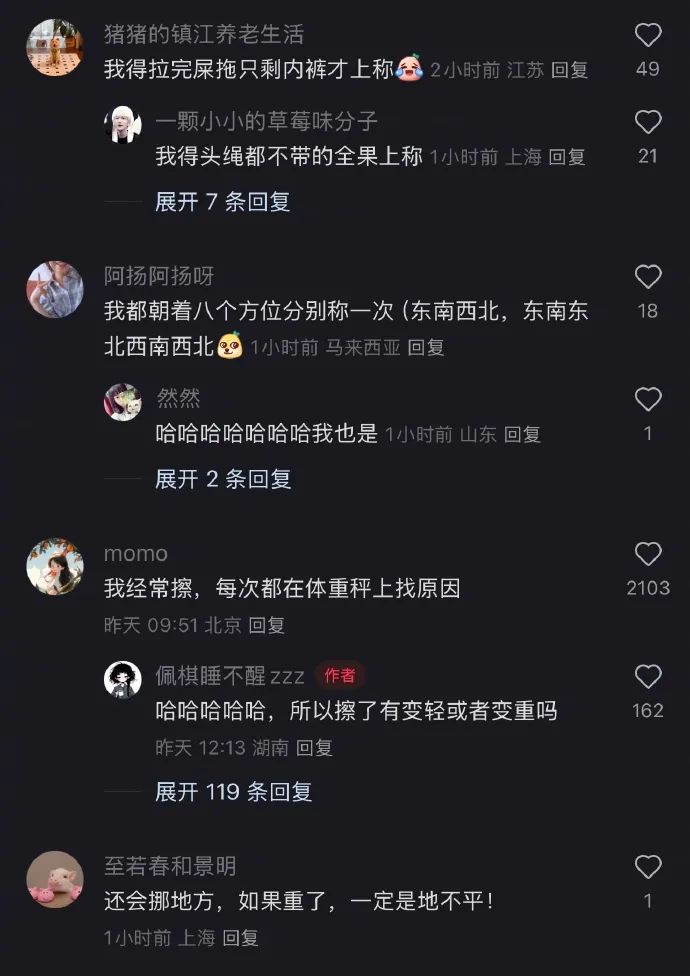This screenshot has width=690, height=976.
Task: Reply to 一颗小小的草莓味分子
Action: (x=567, y=157)
